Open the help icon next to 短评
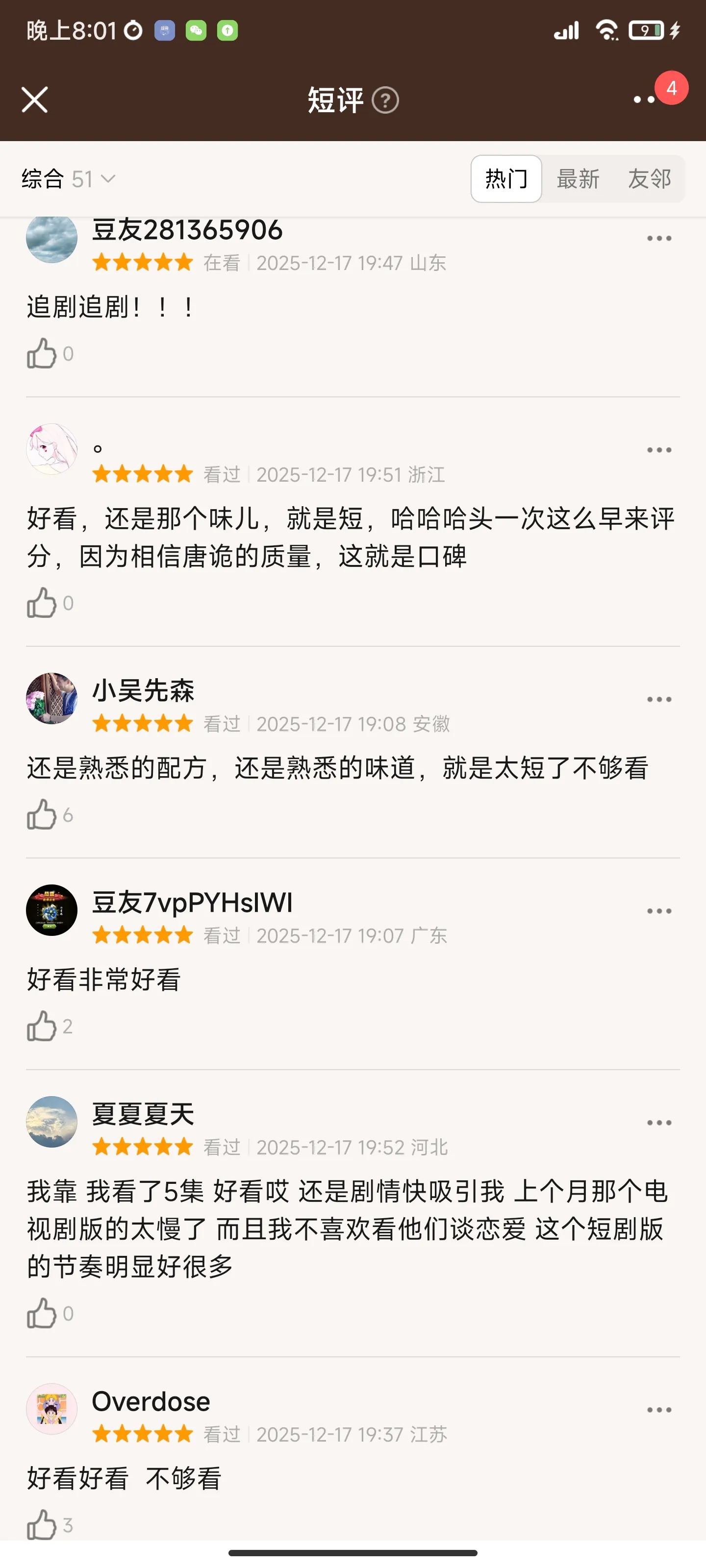The height and width of the screenshot is (1568, 706). click(385, 100)
